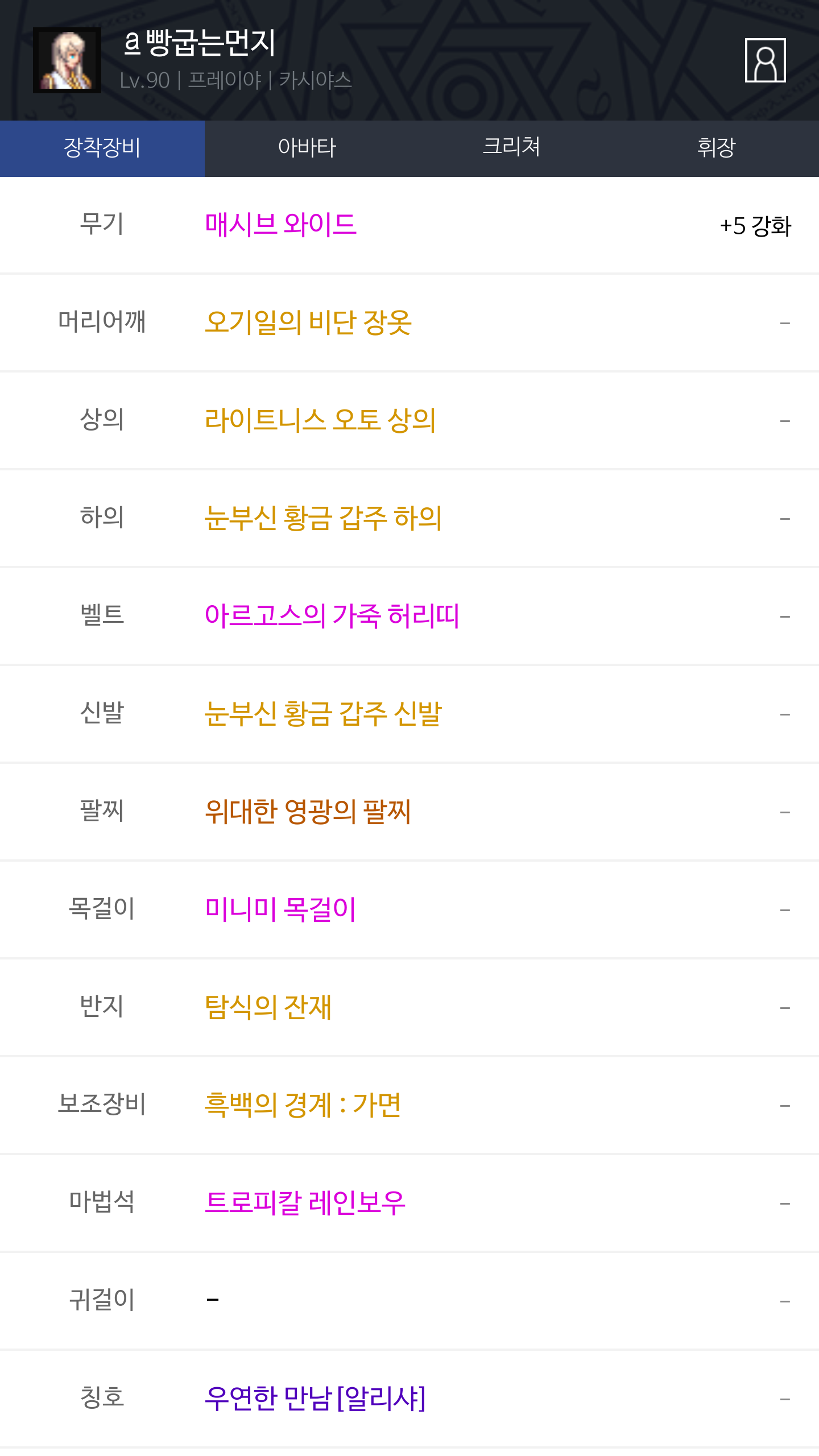The image size is (819, 1456).
Task: Open 눈부신 황금 갑주 신발 item
Action: click(x=323, y=714)
